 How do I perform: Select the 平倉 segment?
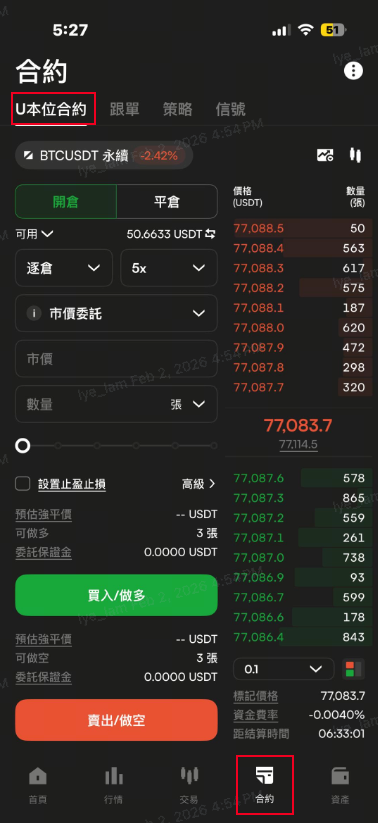pos(167,202)
